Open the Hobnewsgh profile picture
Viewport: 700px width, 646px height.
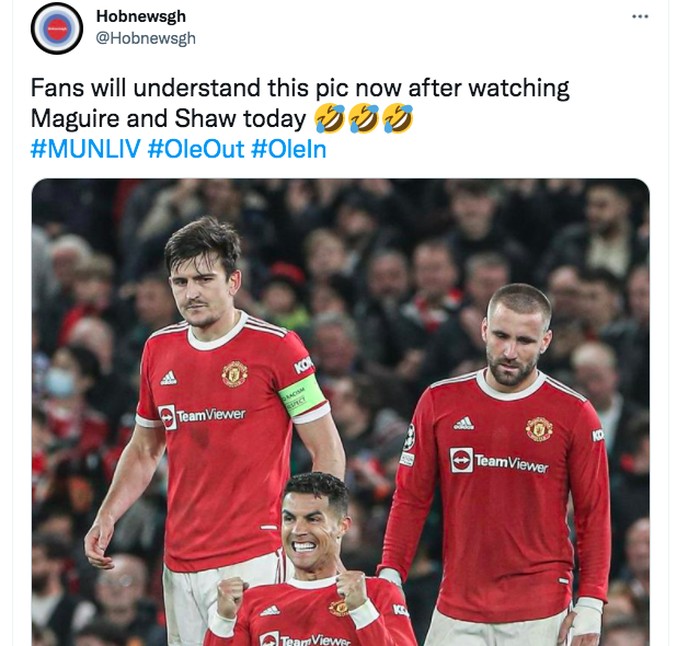click(x=57, y=28)
